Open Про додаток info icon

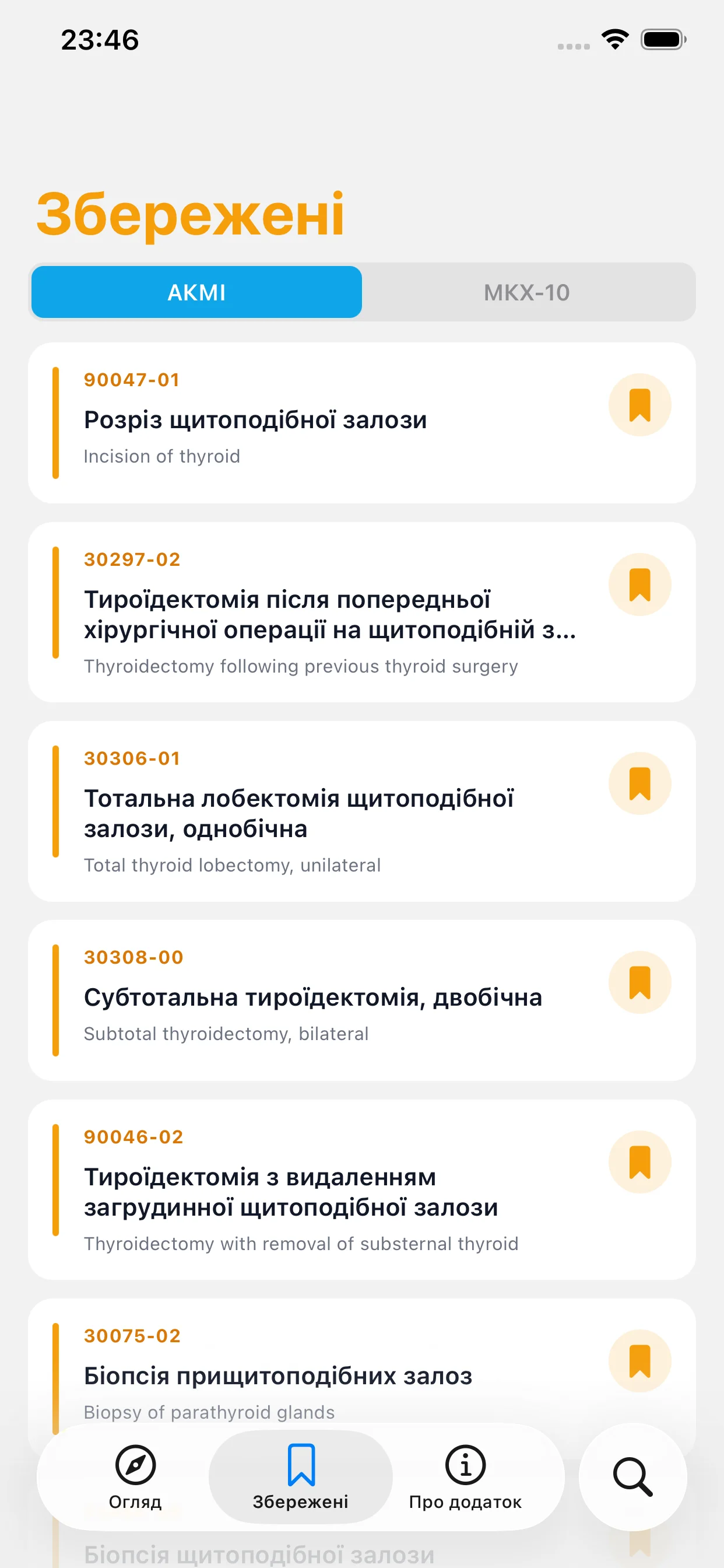click(x=465, y=1466)
